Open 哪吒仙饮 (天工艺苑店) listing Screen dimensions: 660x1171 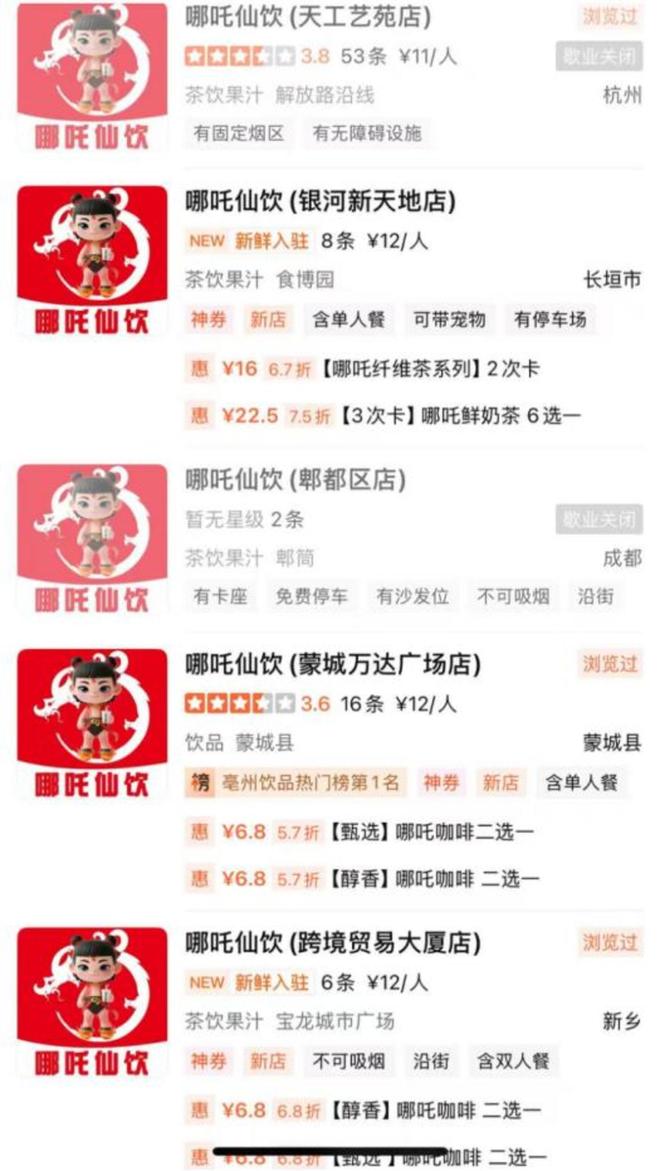(x=309, y=17)
